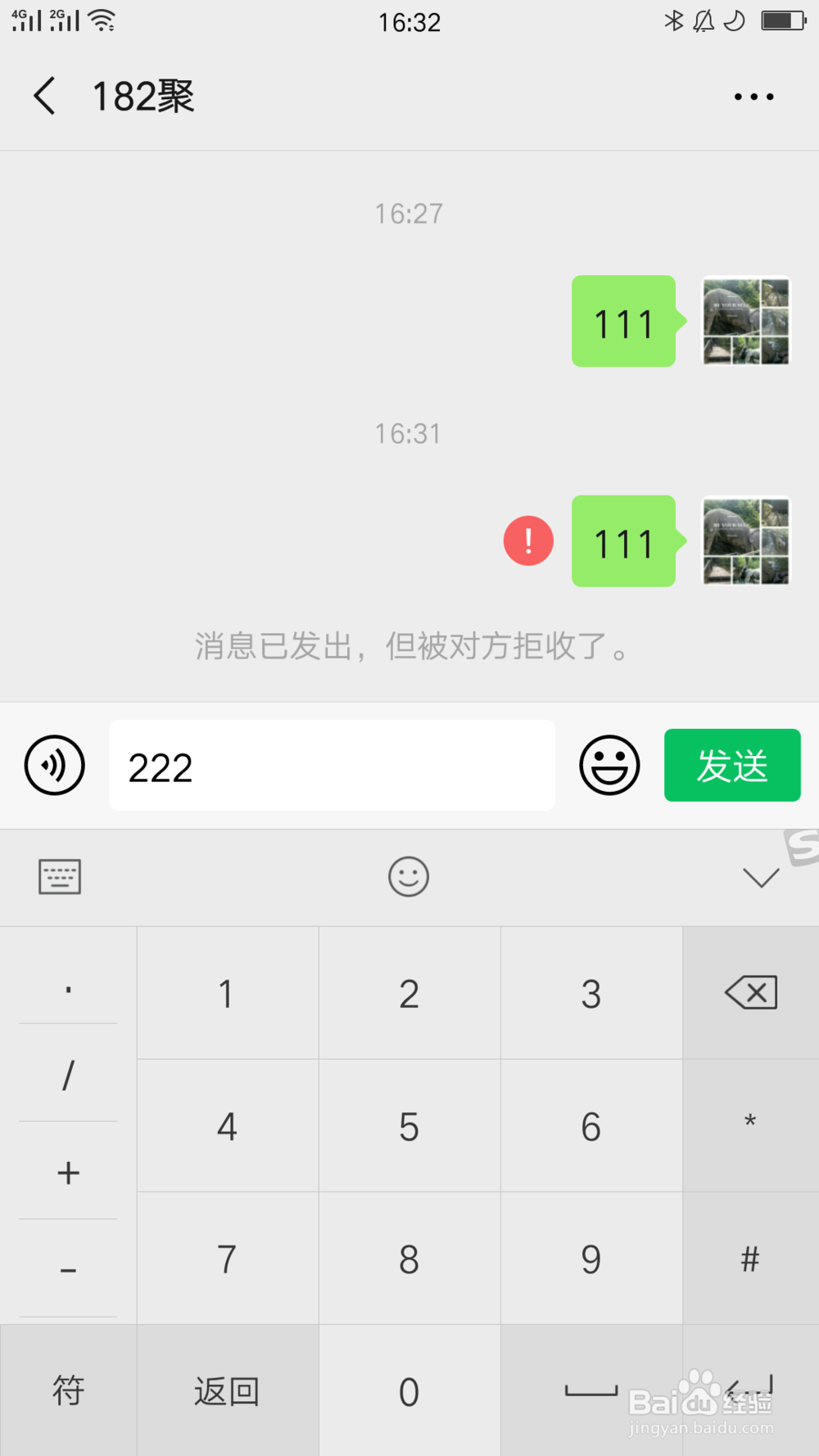The image size is (819, 1456).
Task: Open the emoji picker beside the input field
Action: point(609,765)
